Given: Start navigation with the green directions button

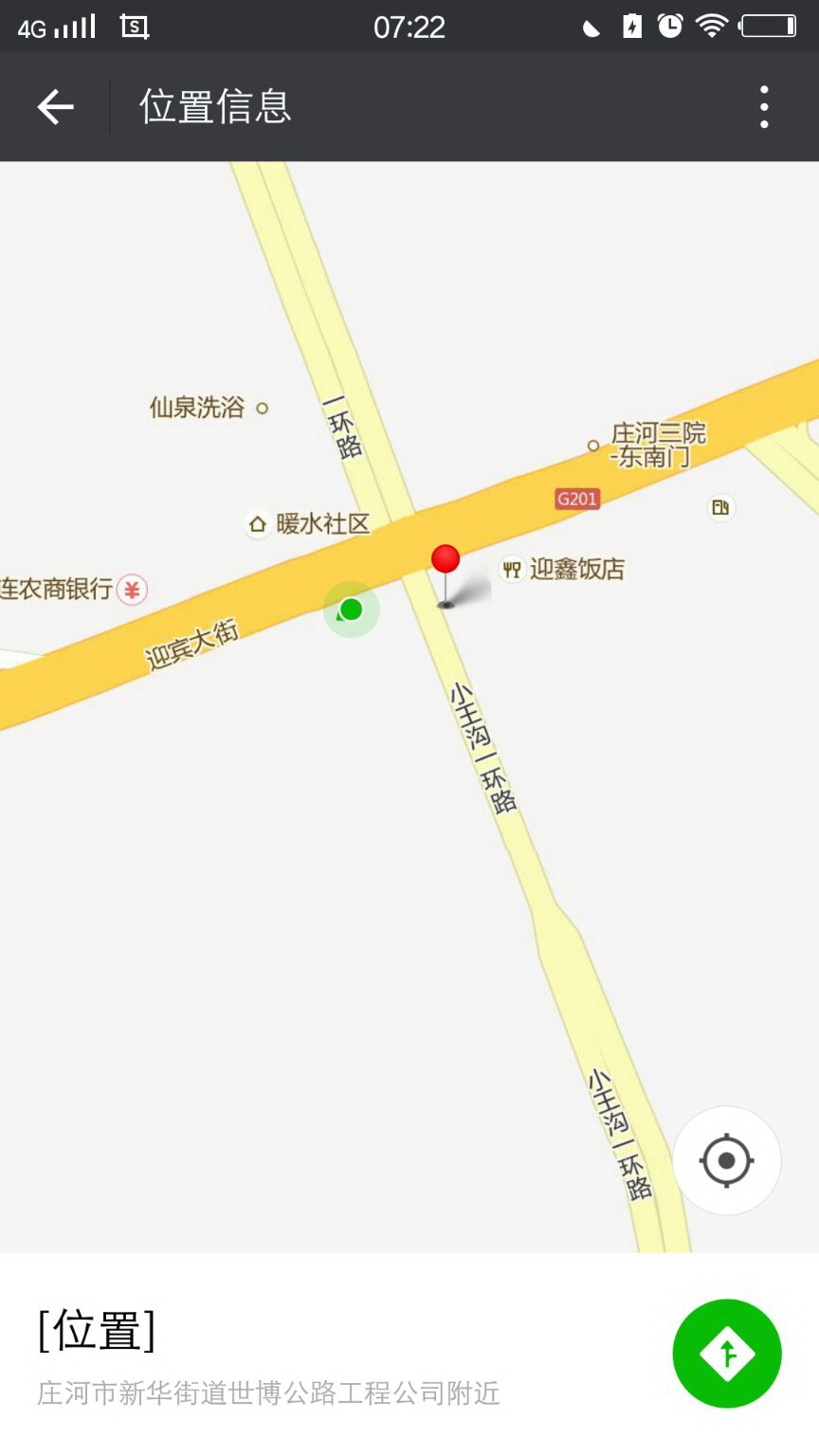Looking at the screenshot, I should [x=726, y=1353].
